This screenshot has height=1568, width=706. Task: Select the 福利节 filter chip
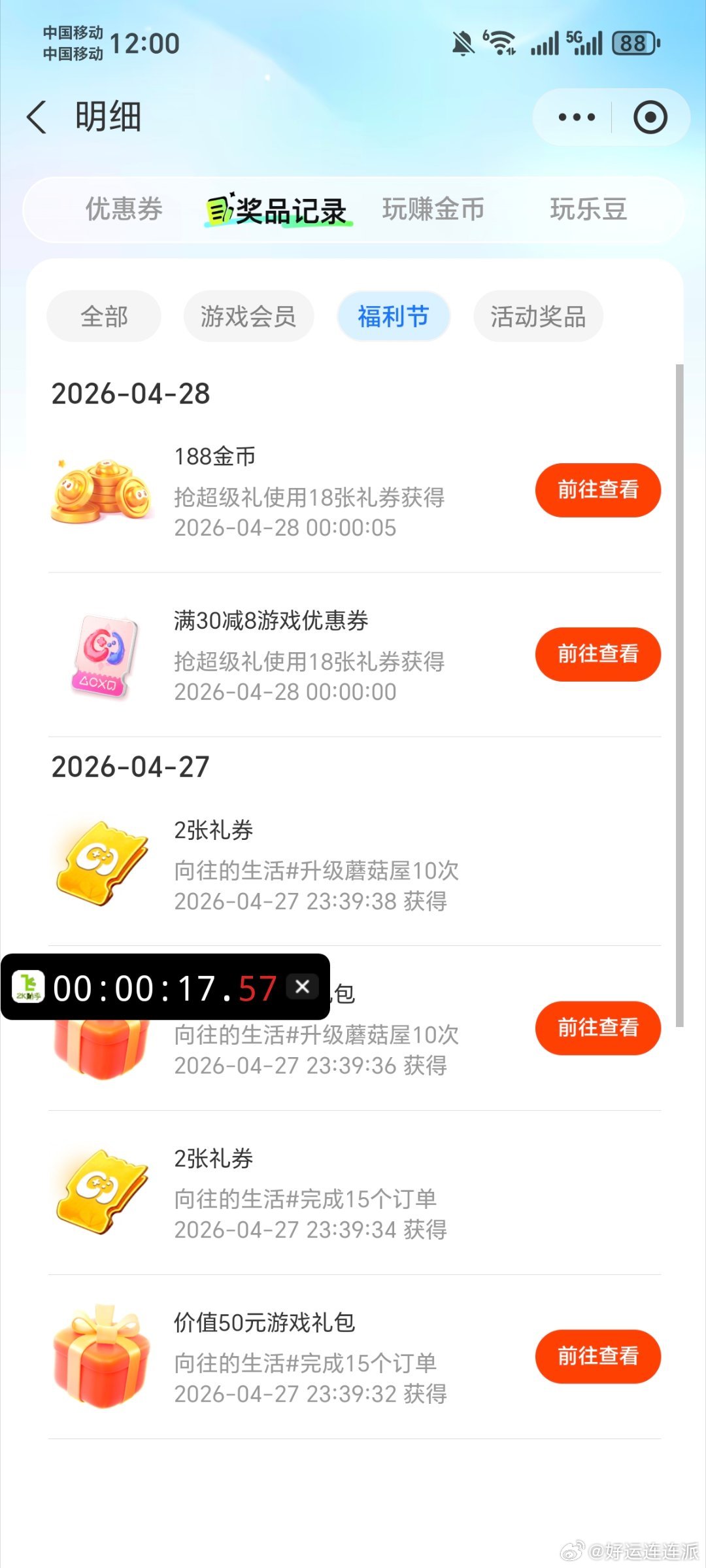393,317
